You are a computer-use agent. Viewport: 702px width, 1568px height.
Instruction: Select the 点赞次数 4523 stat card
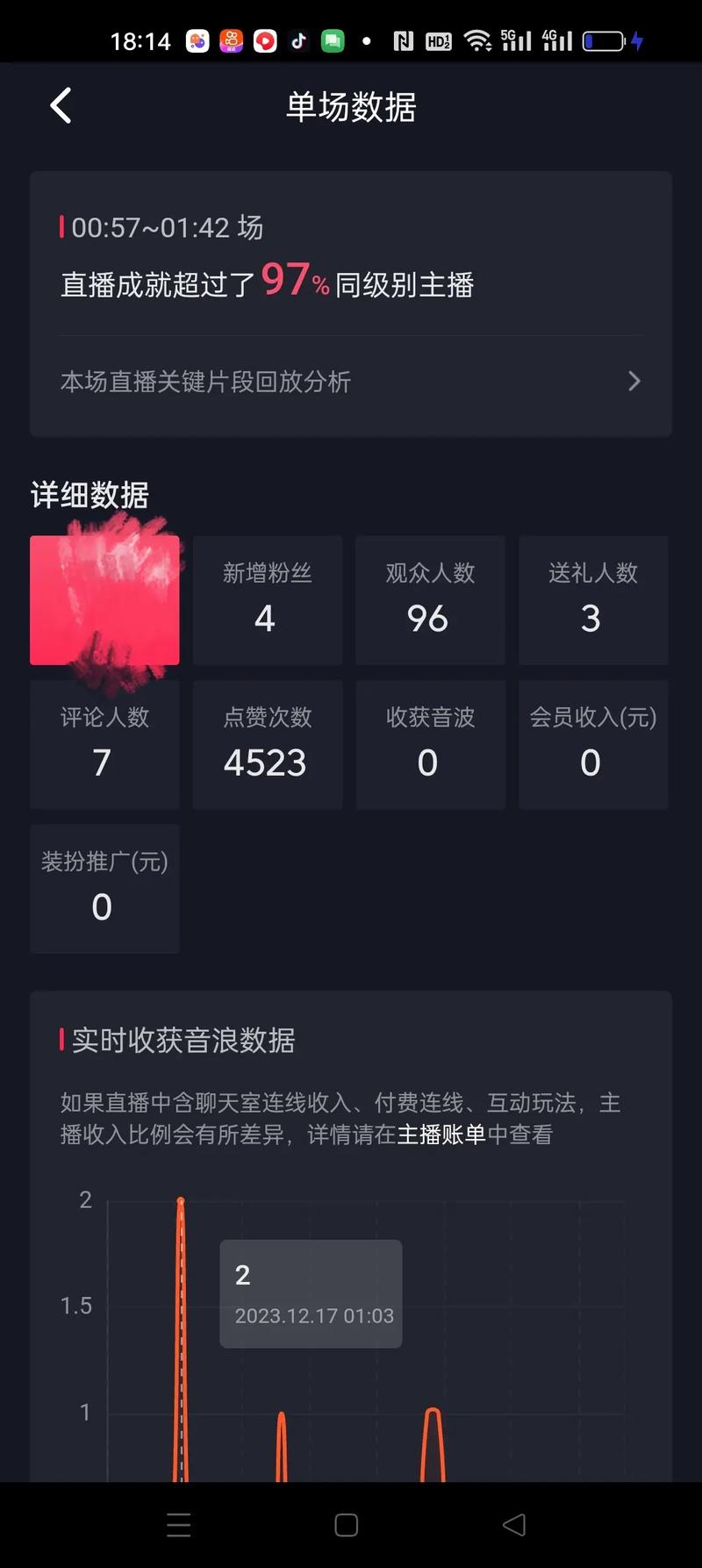(267, 743)
